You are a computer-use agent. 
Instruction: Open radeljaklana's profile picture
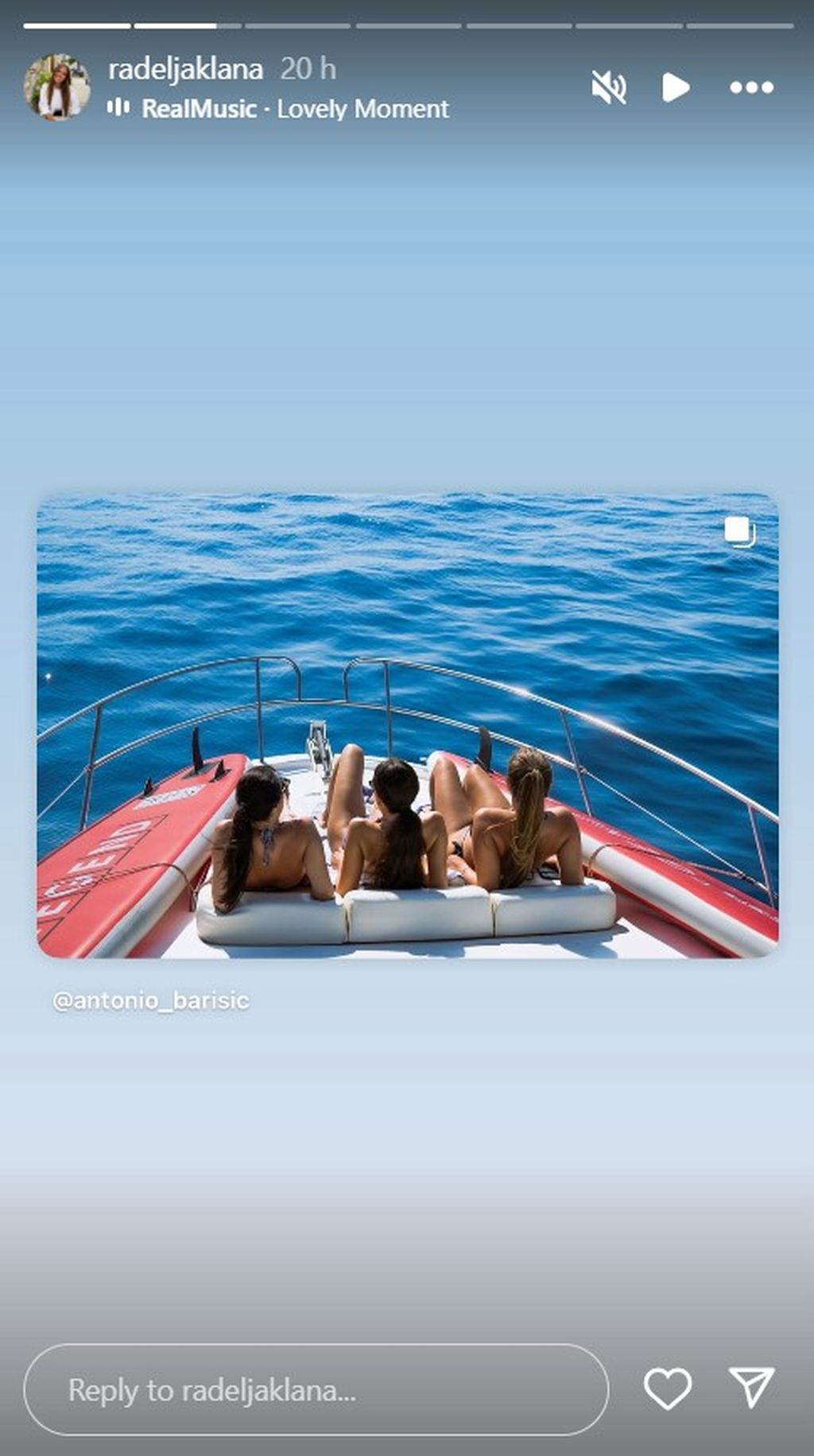pos(56,87)
